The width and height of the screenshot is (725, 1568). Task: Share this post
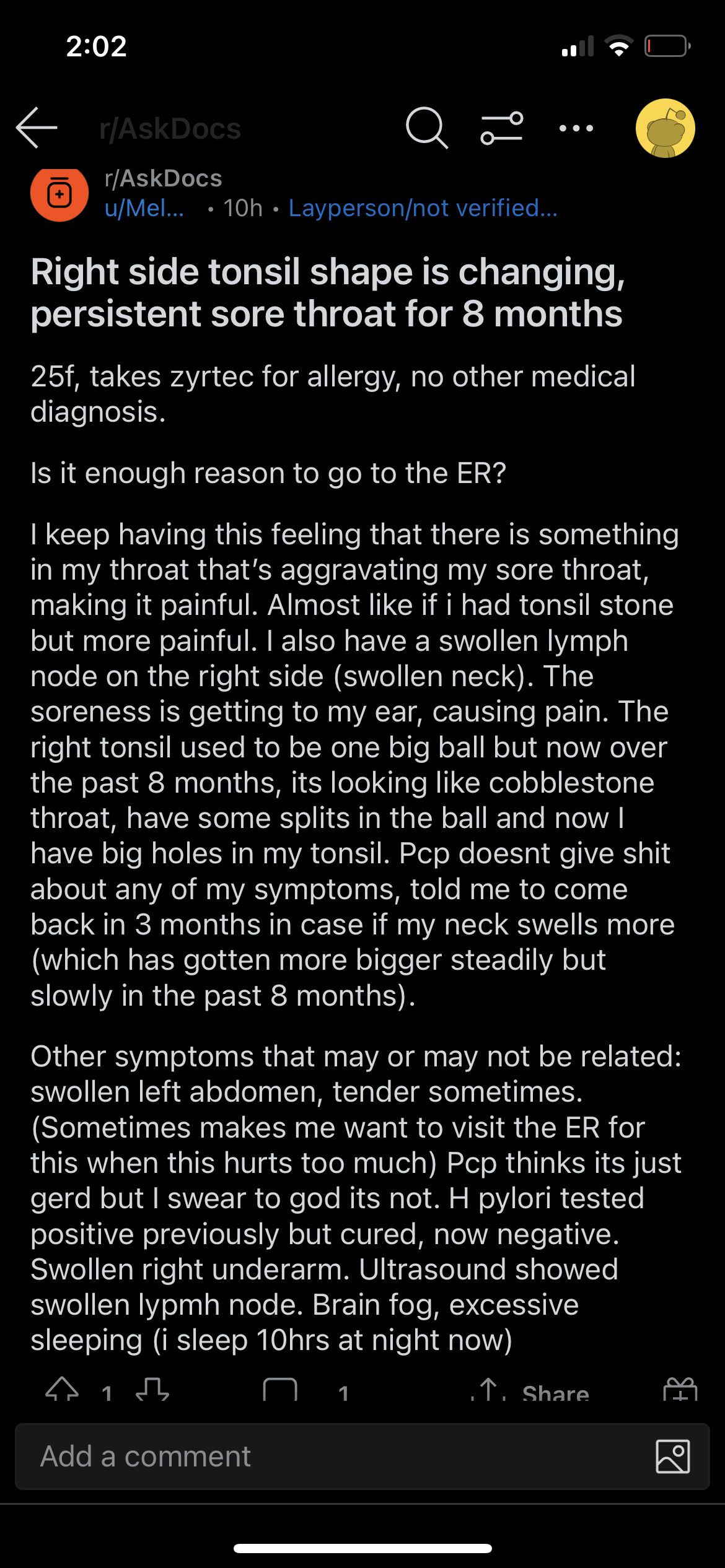[530, 1390]
